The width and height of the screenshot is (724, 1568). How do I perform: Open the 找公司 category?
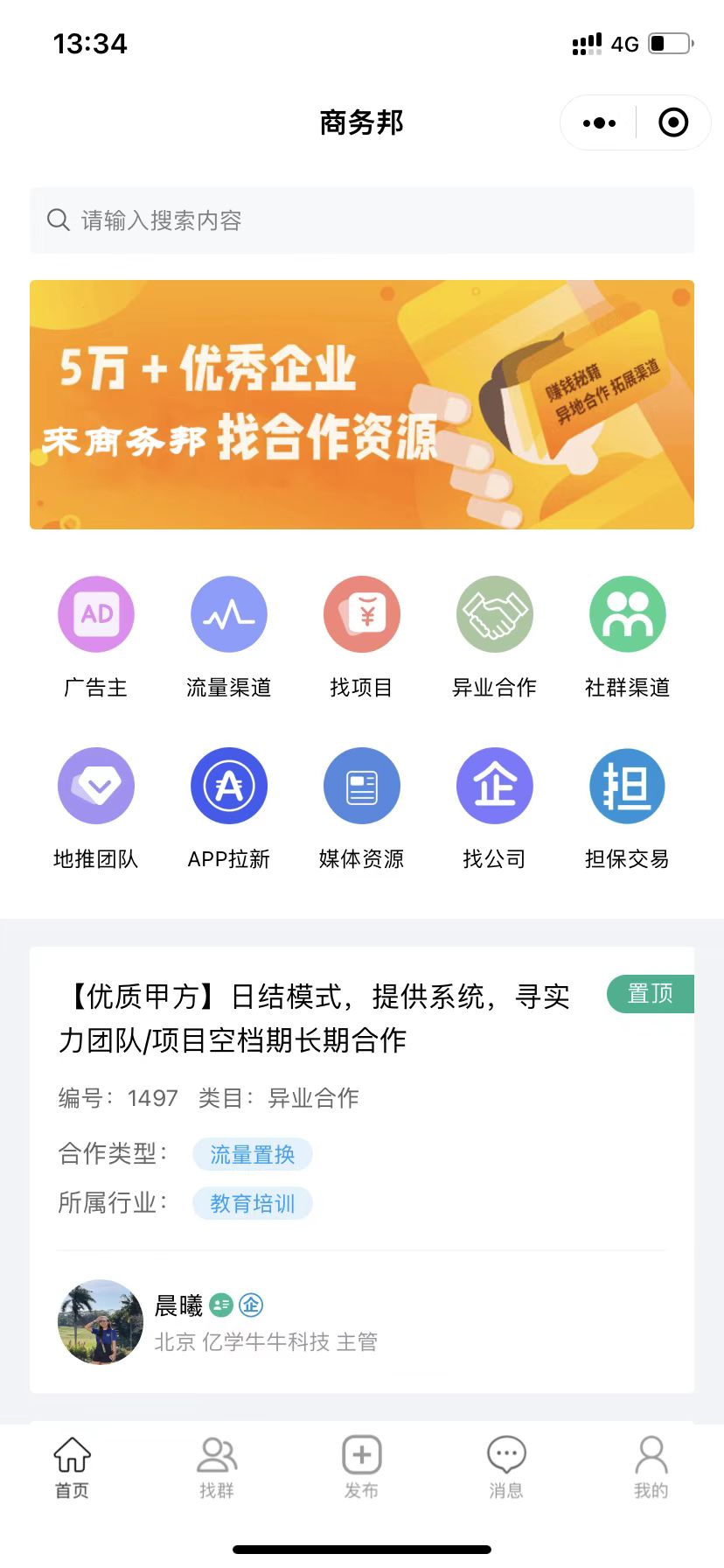tap(494, 786)
